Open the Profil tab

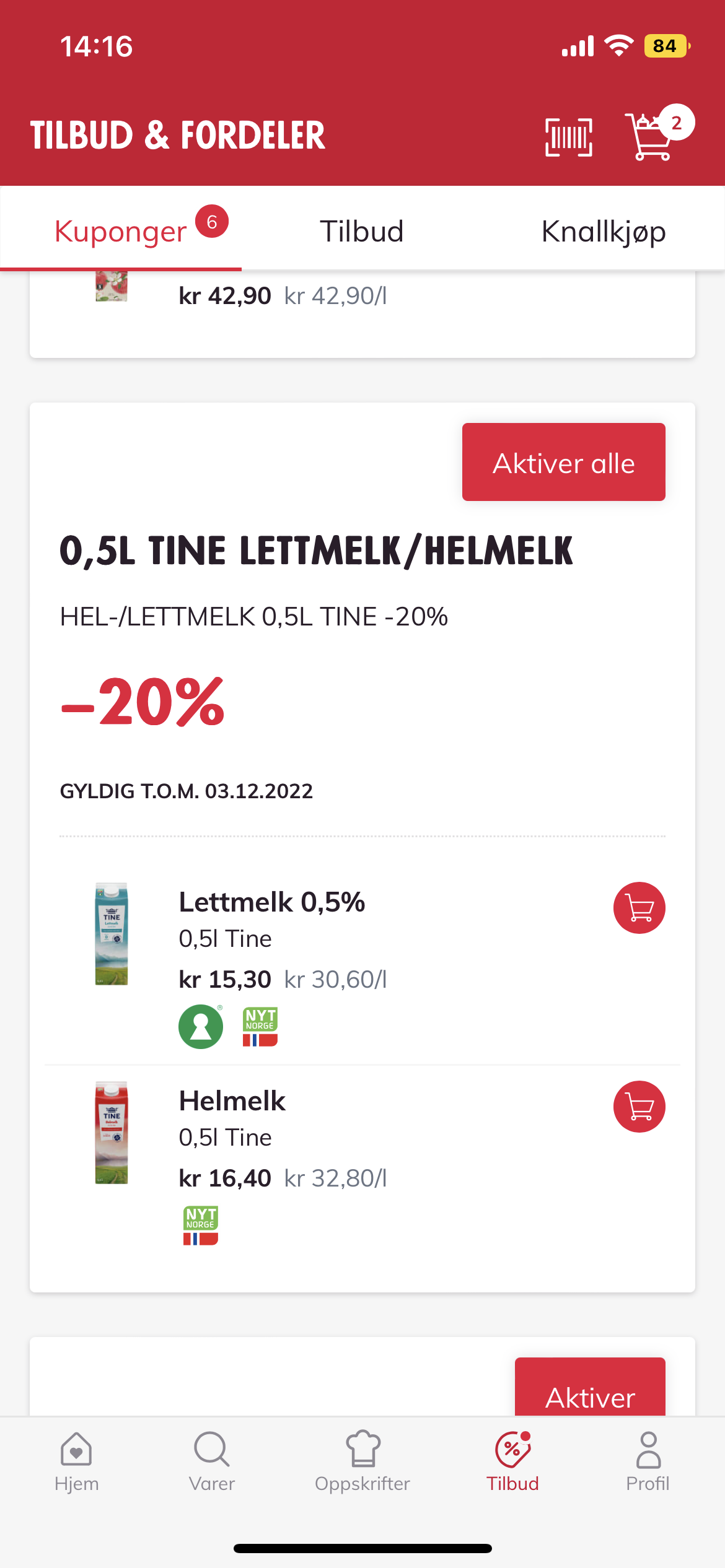click(x=648, y=1461)
